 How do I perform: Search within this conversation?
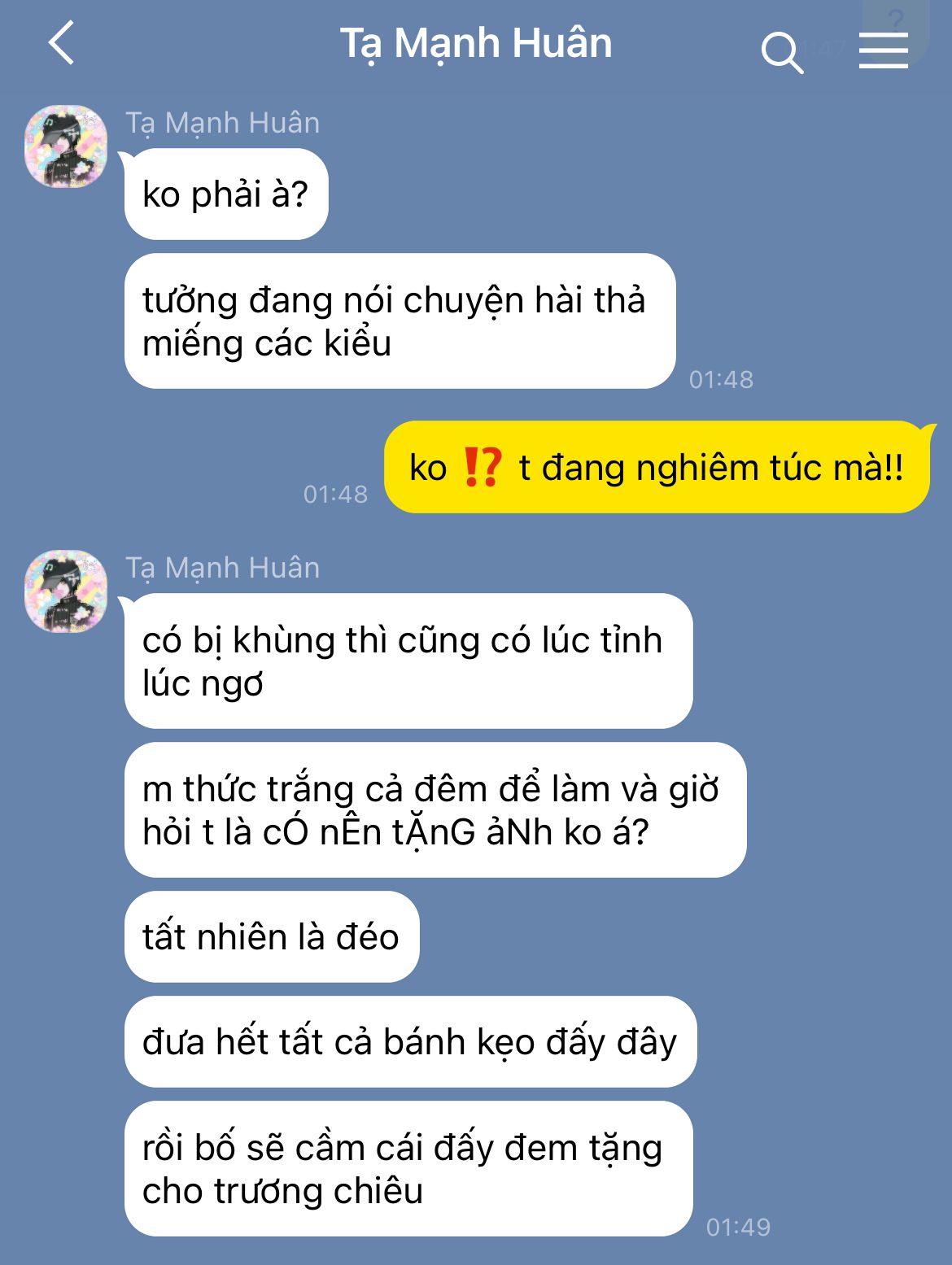pyautogui.click(x=781, y=52)
